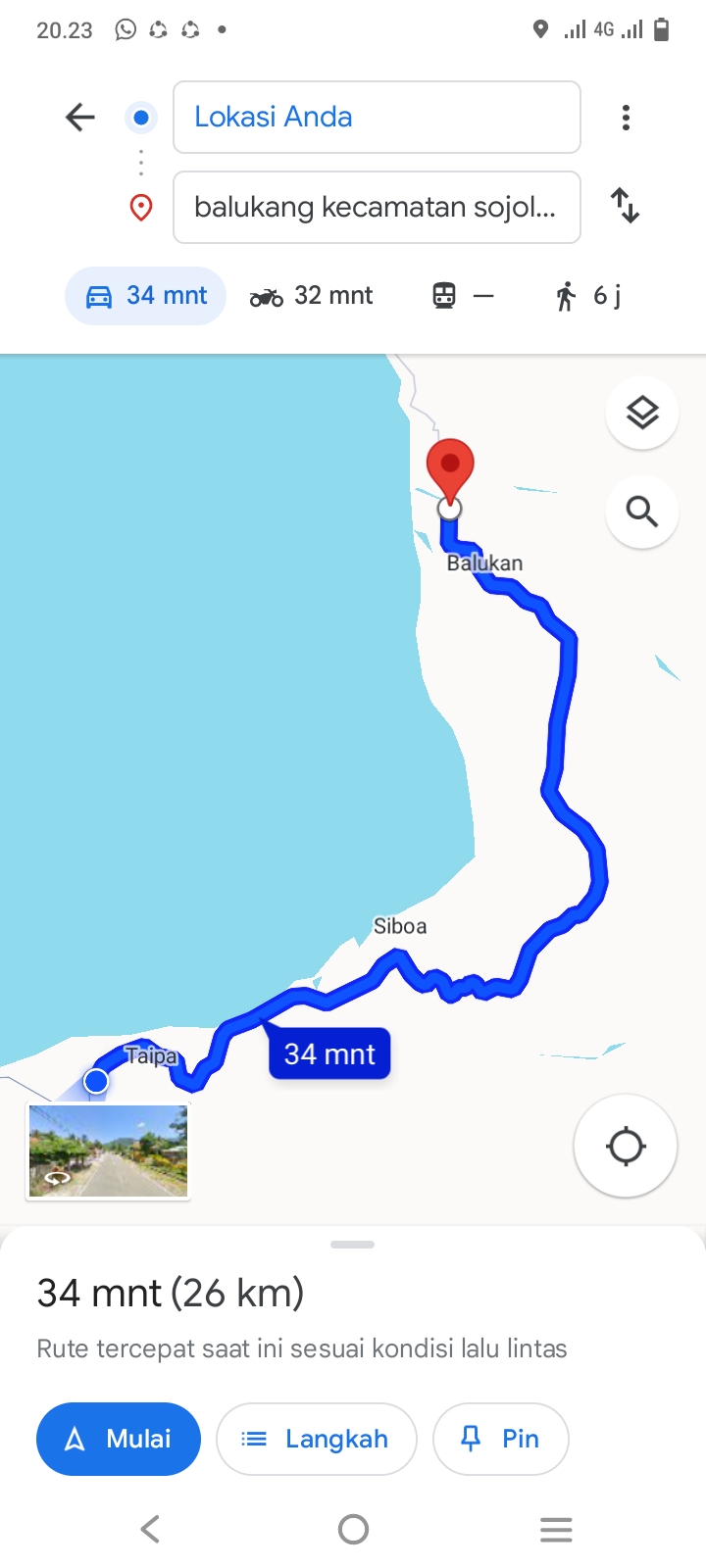Center map on my current location
The height and width of the screenshot is (1568, 706).
(626, 1146)
